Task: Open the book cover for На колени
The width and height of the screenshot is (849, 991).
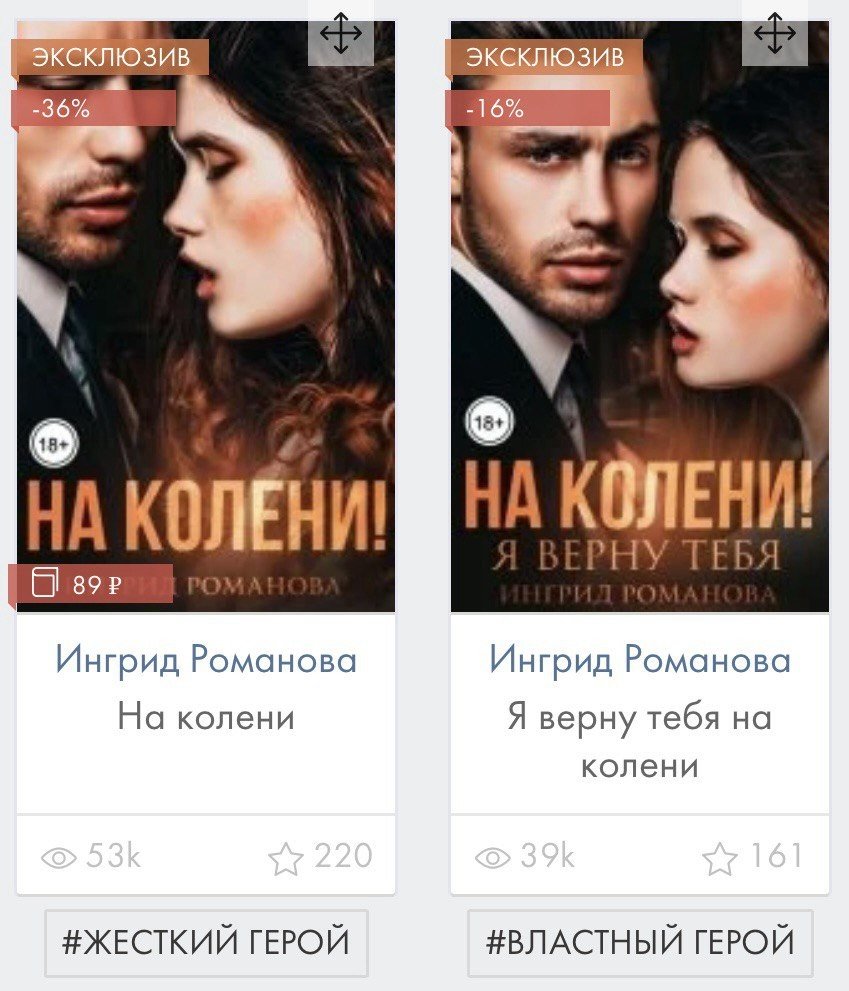Action: pyautogui.click(x=205, y=320)
